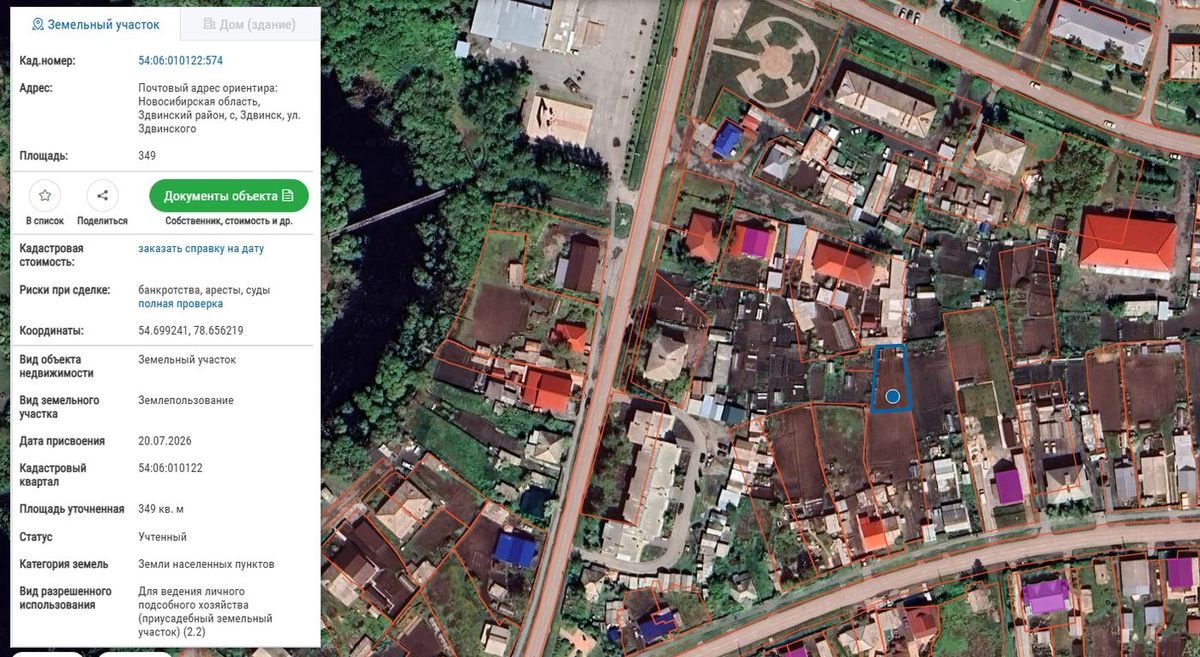Screen dimensions: 1200x657
Task: Switch to the Дом (здание) tab
Action: tap(249, 24)
